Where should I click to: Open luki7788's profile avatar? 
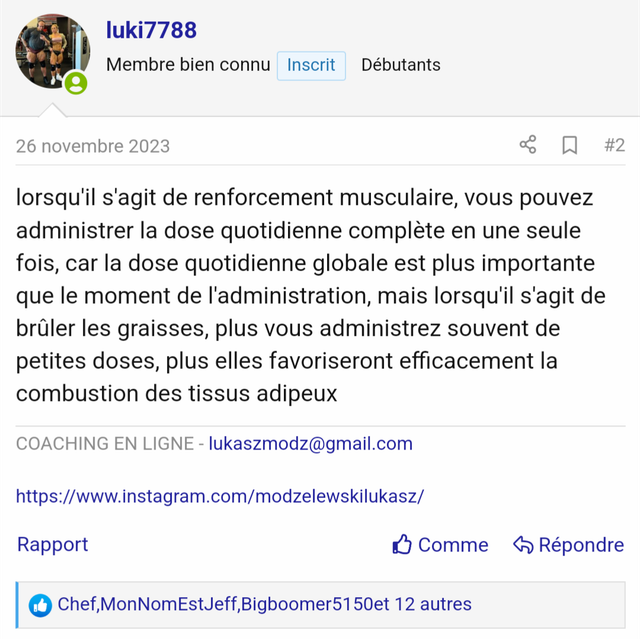coord(52,52)
